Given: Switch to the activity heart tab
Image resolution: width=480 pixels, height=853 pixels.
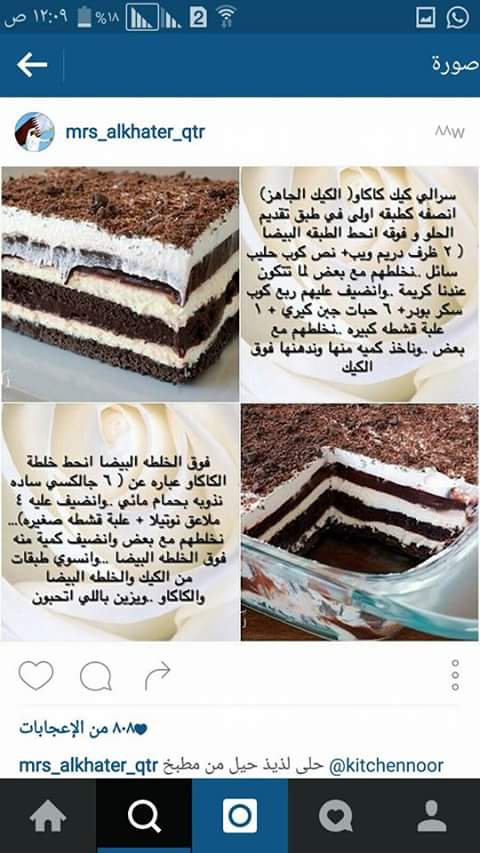Looking at the screenshot, I should pos(336,815).
